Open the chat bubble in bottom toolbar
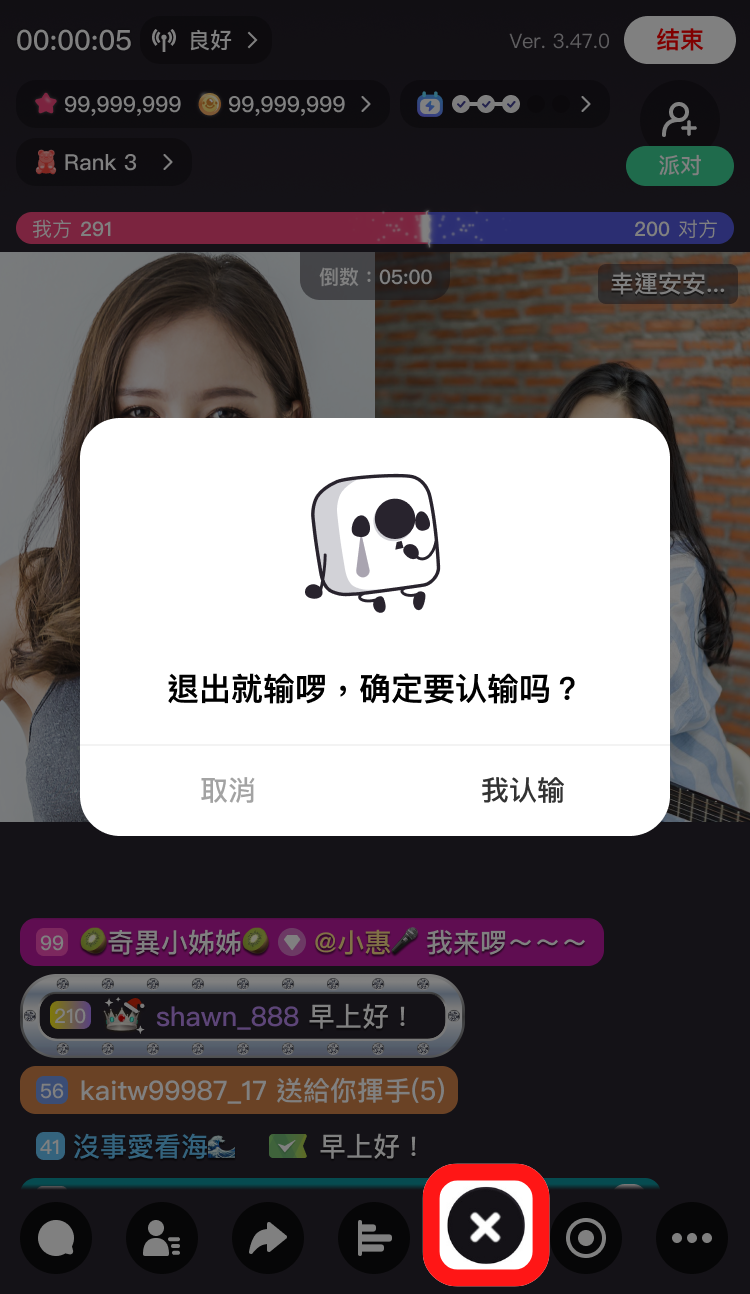 click(x=56, y=1238)
